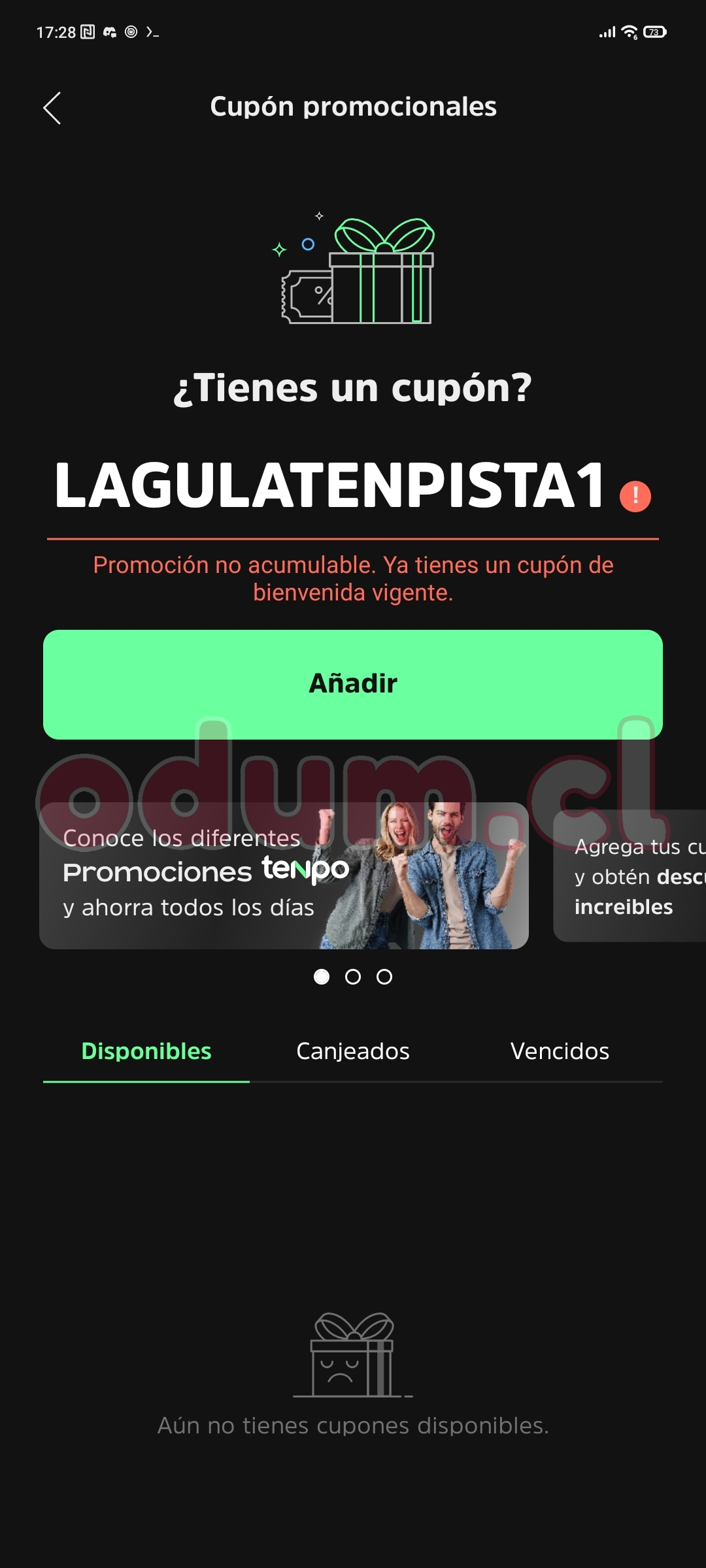
Task: Switch to the Canjeados tab
Action: 353,1051
